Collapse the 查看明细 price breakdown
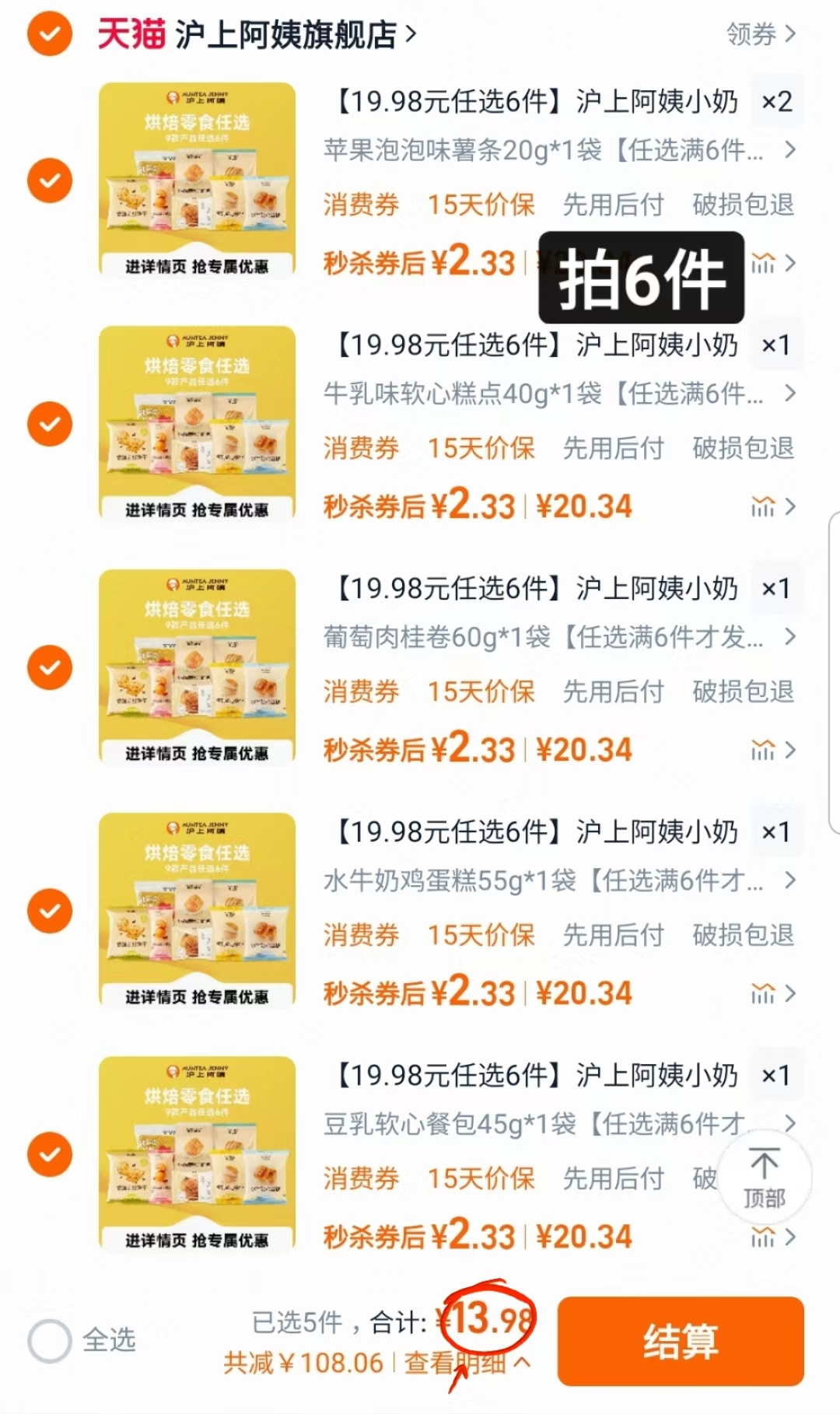 [462, 1363]
